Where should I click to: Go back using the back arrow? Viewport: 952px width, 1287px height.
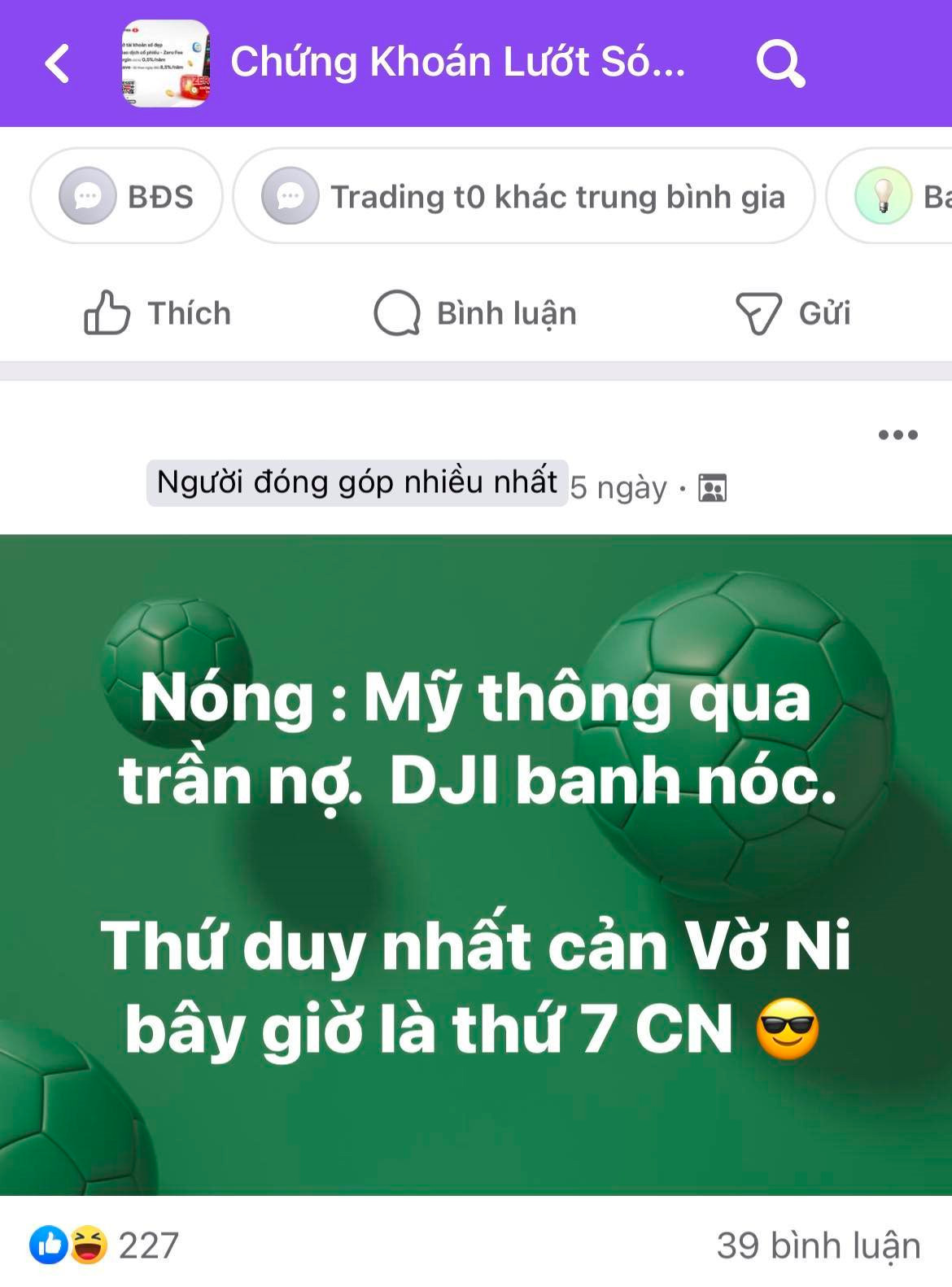pos(57,63)
